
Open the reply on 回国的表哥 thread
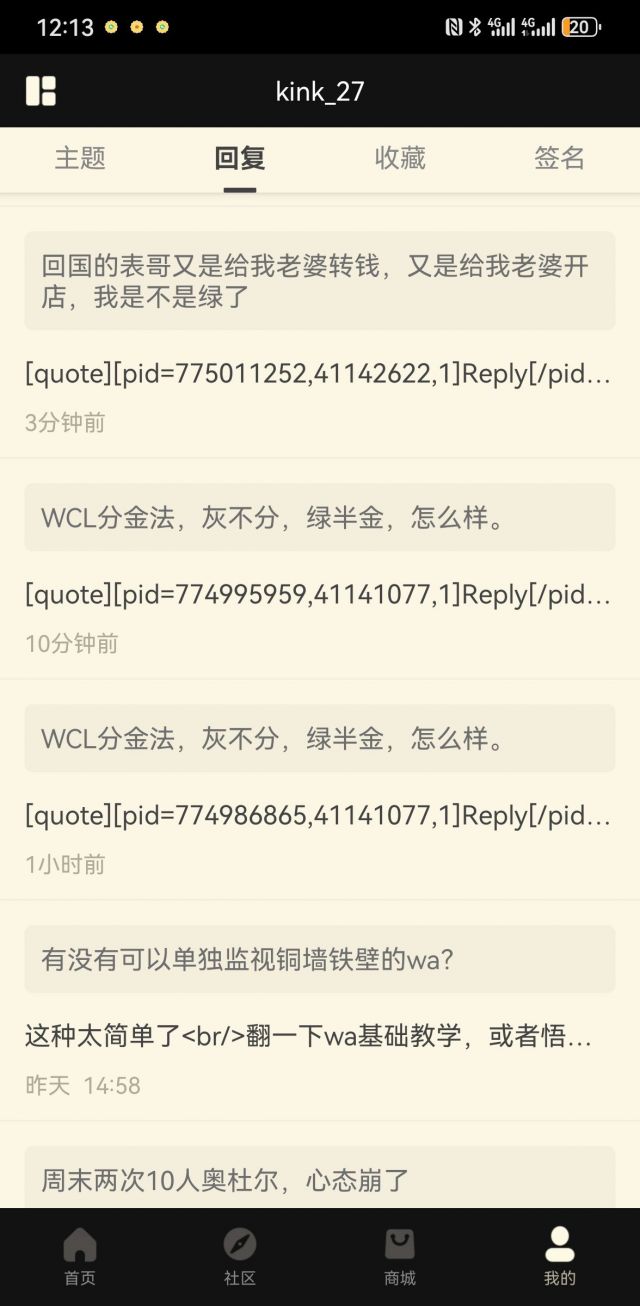click(x=320, y=373)
